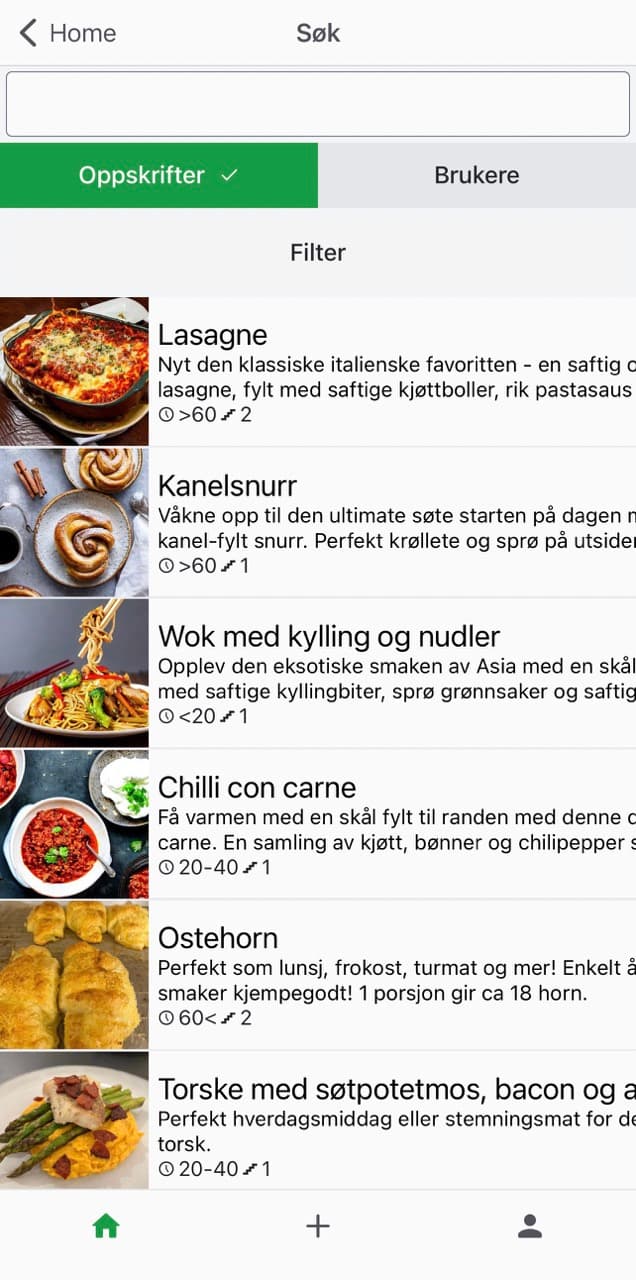Open the profile tab
The height and width of the screenshot is (1280, 636).
click(529, 1226)
